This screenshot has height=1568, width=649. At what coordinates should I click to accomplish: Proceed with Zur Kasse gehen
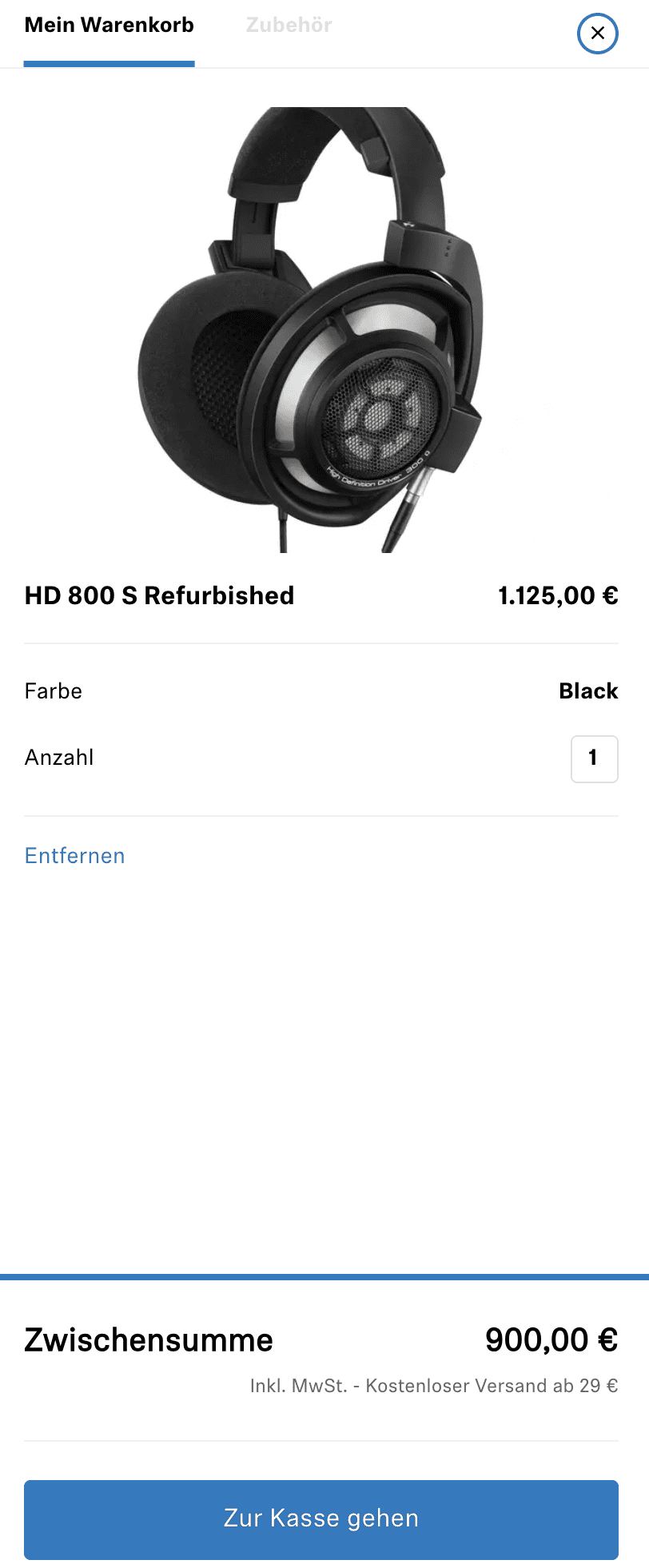point(321,1519)
